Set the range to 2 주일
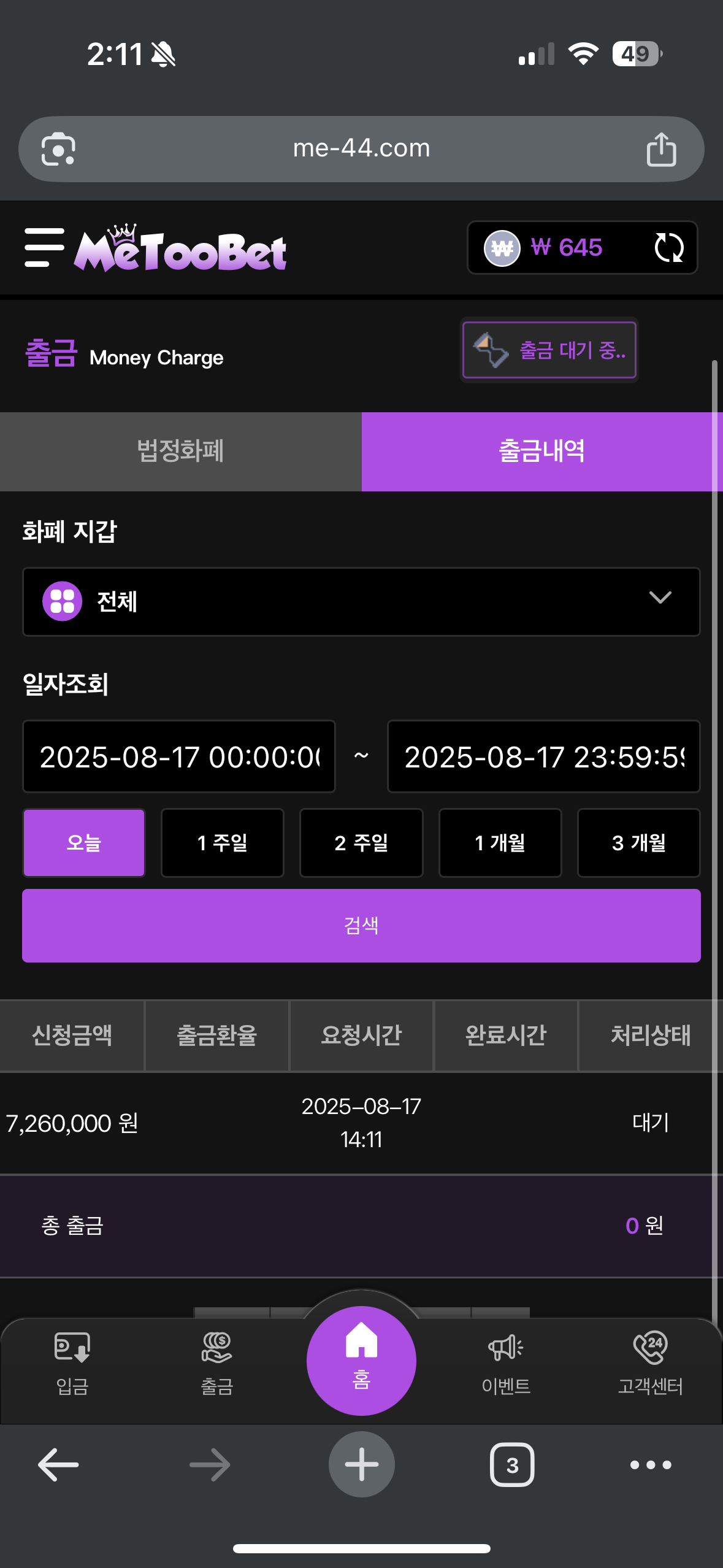Viewport: 723px width, 1568px height. pos(361,843)
